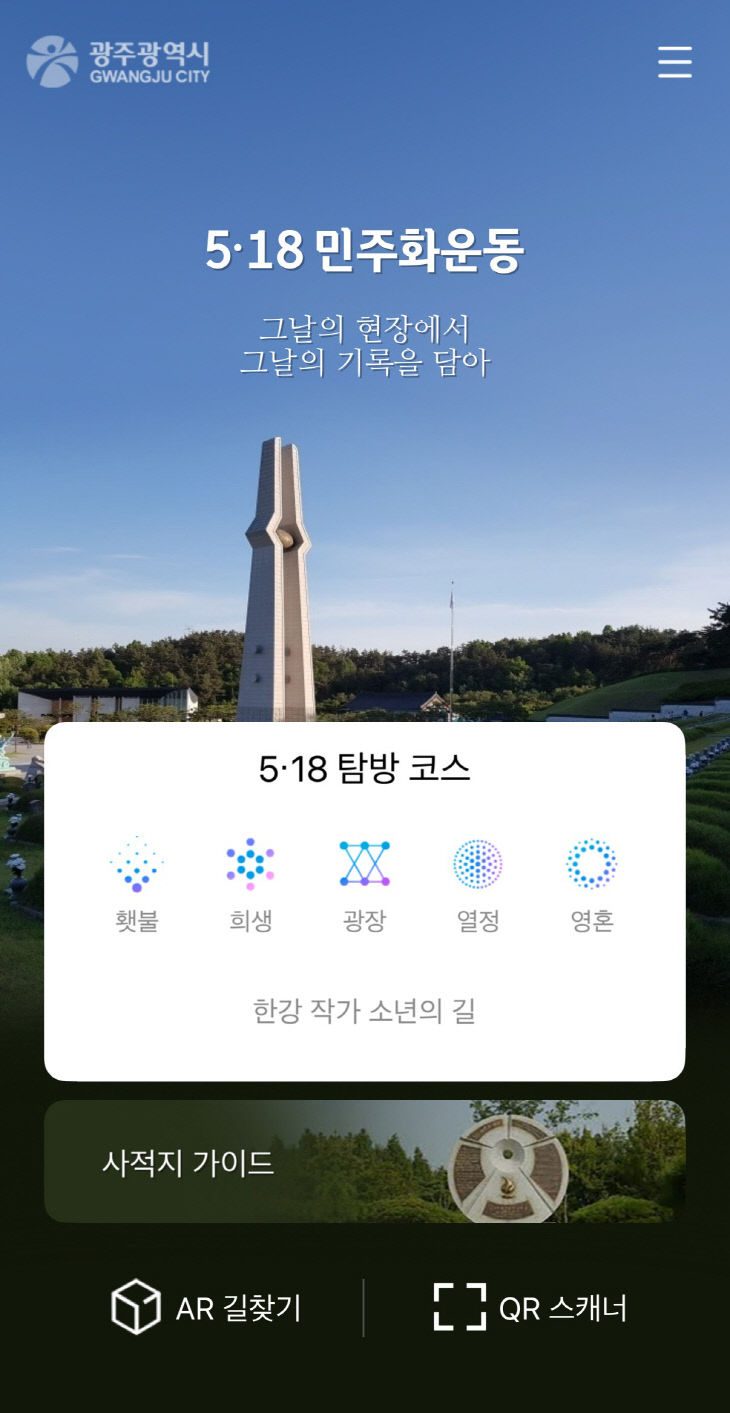Select the 열정 course icon

click(476, 862)
